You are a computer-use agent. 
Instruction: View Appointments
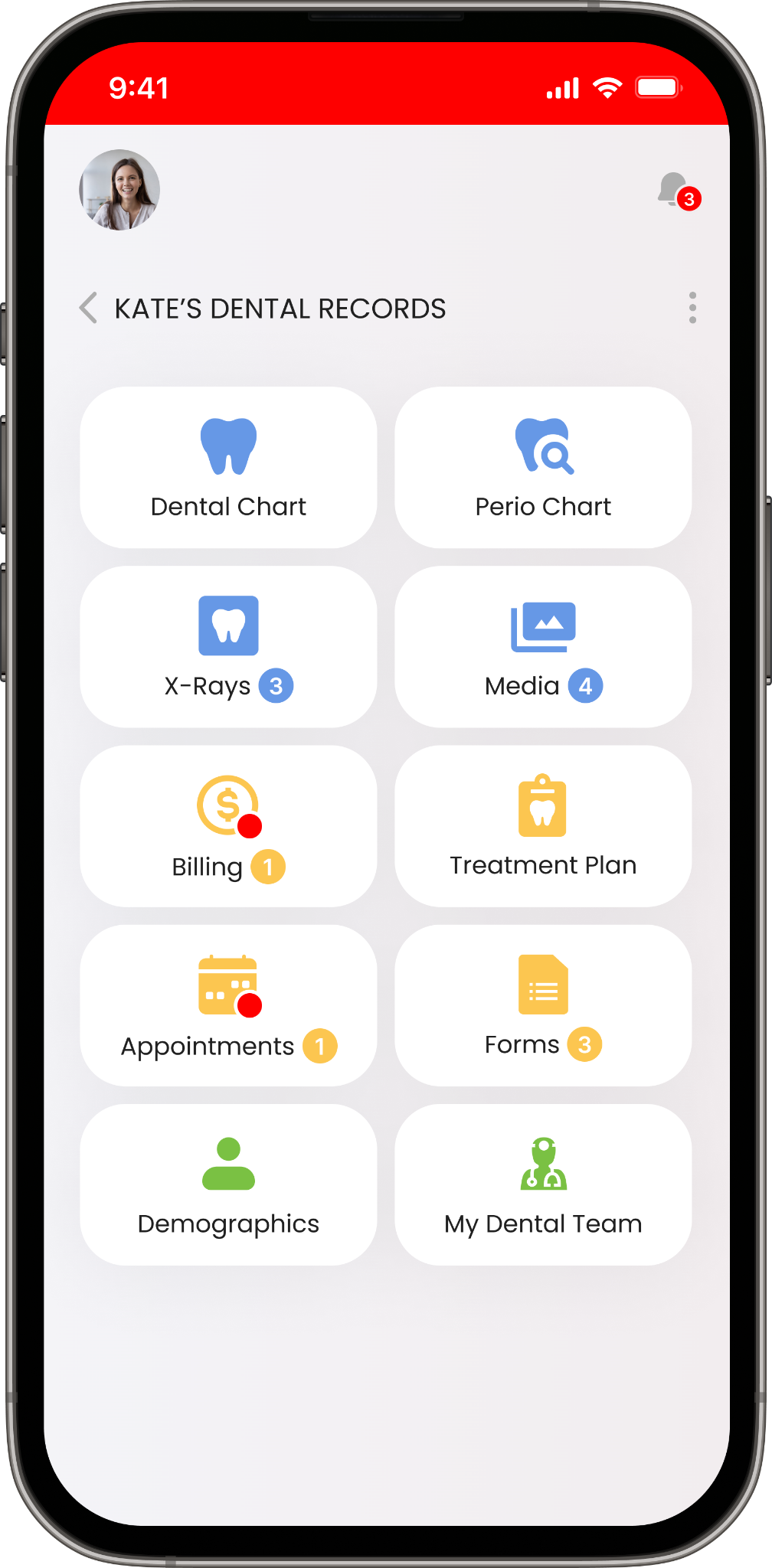(228, 1005)
